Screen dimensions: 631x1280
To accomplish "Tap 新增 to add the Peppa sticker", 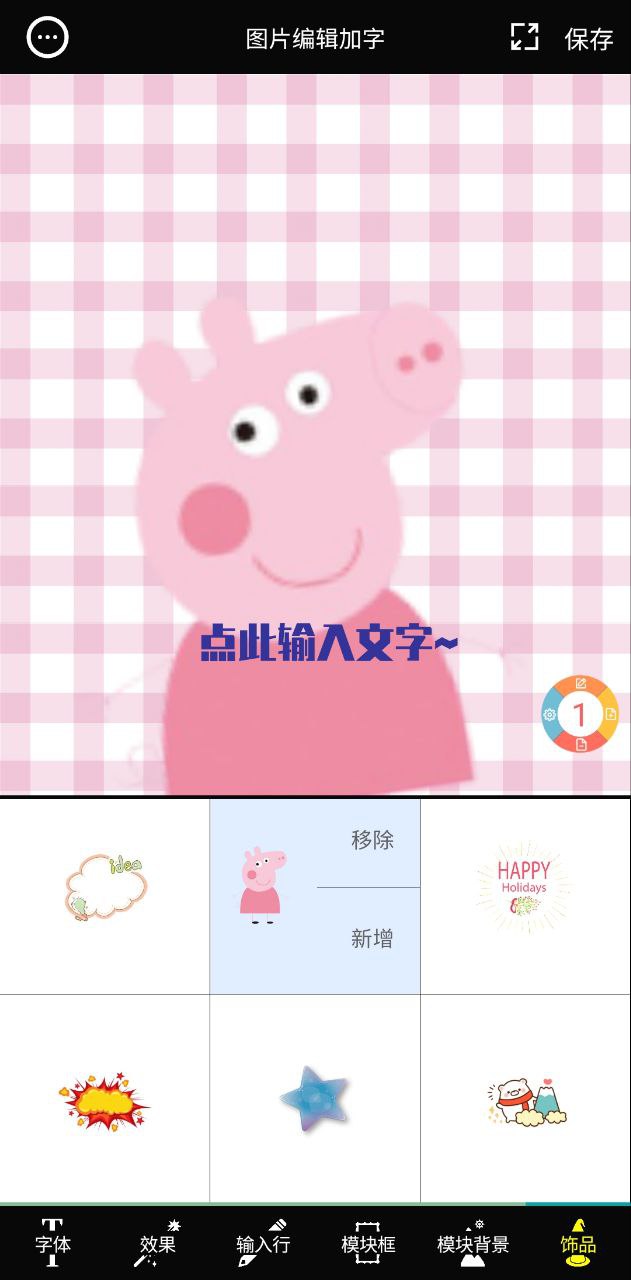I will point(372,939).
